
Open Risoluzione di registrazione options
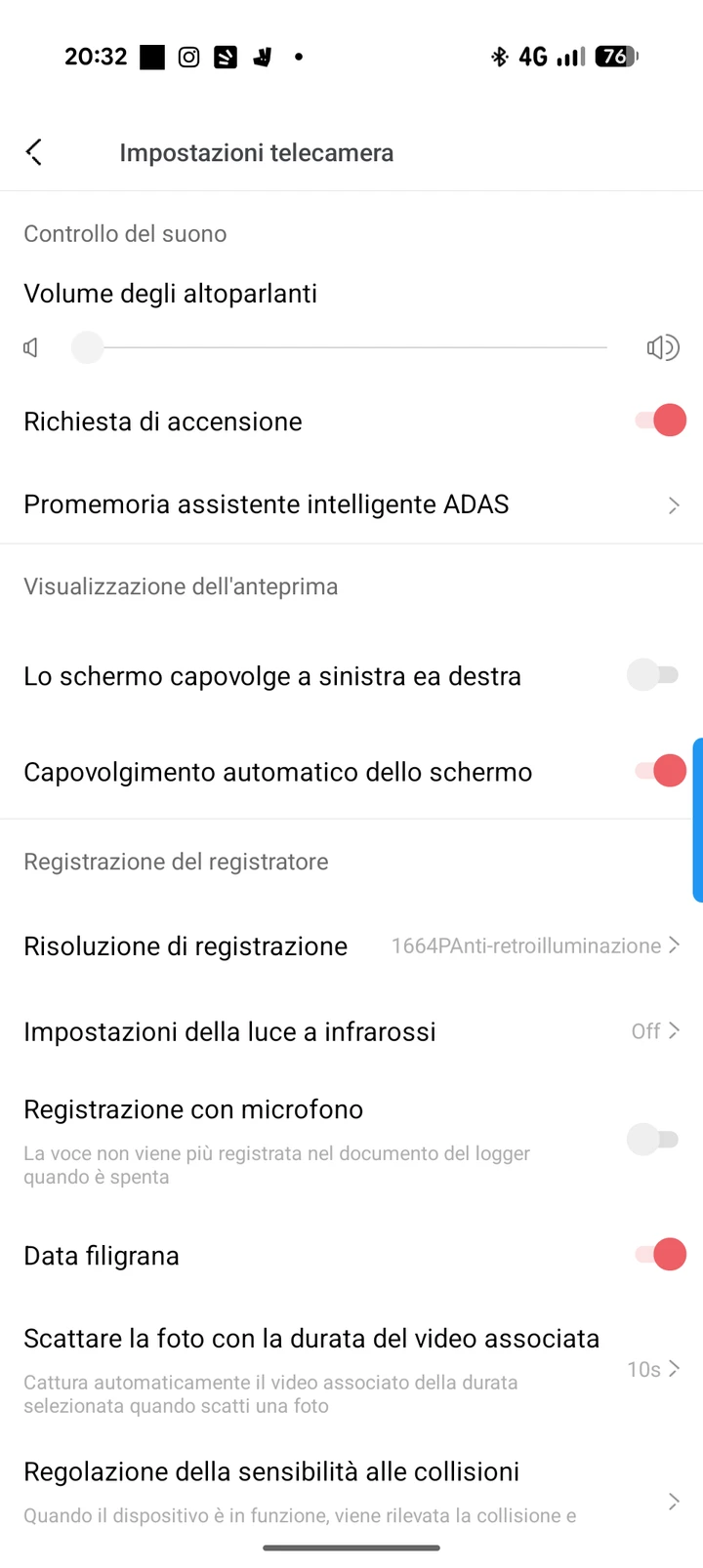[x=351, y=945]
